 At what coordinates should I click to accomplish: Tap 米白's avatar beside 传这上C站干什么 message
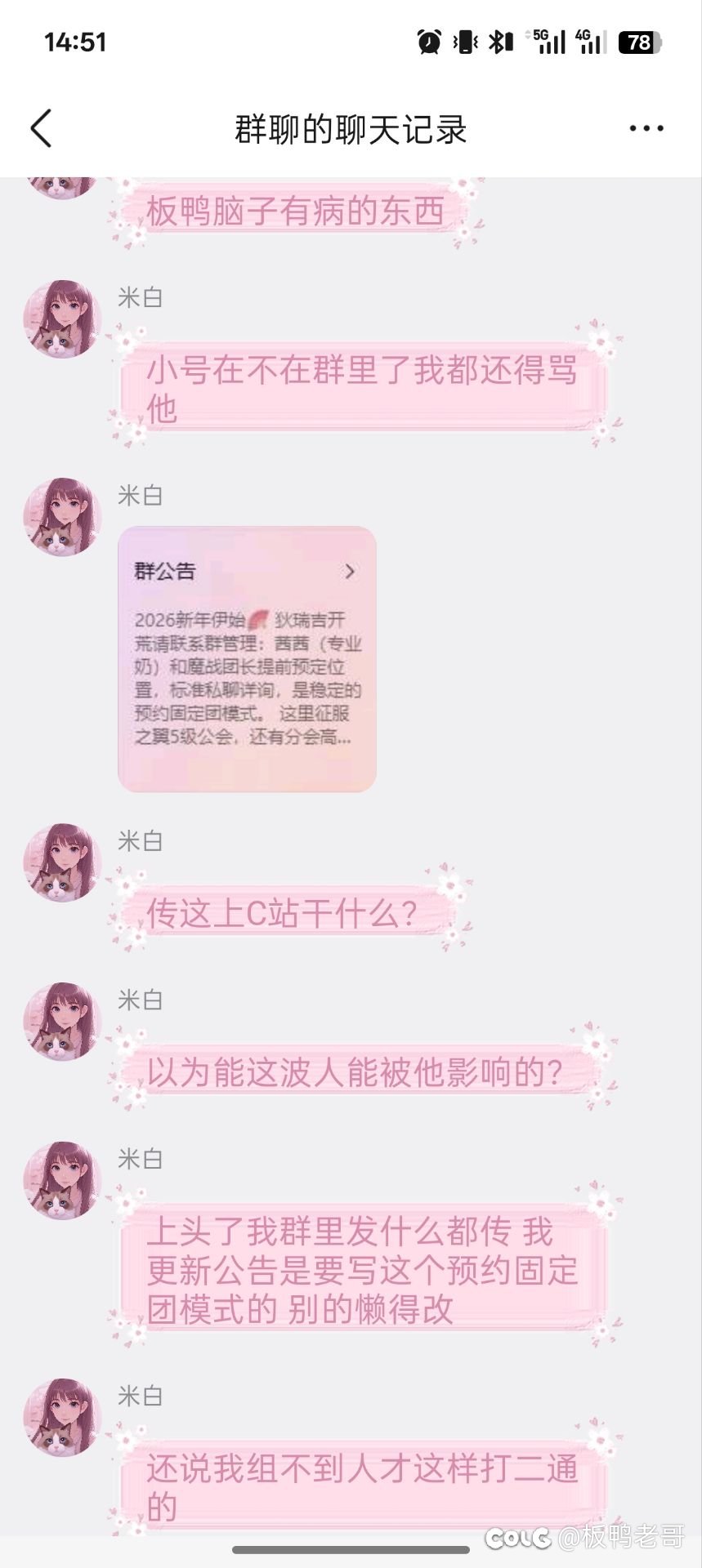pos(61,862)
